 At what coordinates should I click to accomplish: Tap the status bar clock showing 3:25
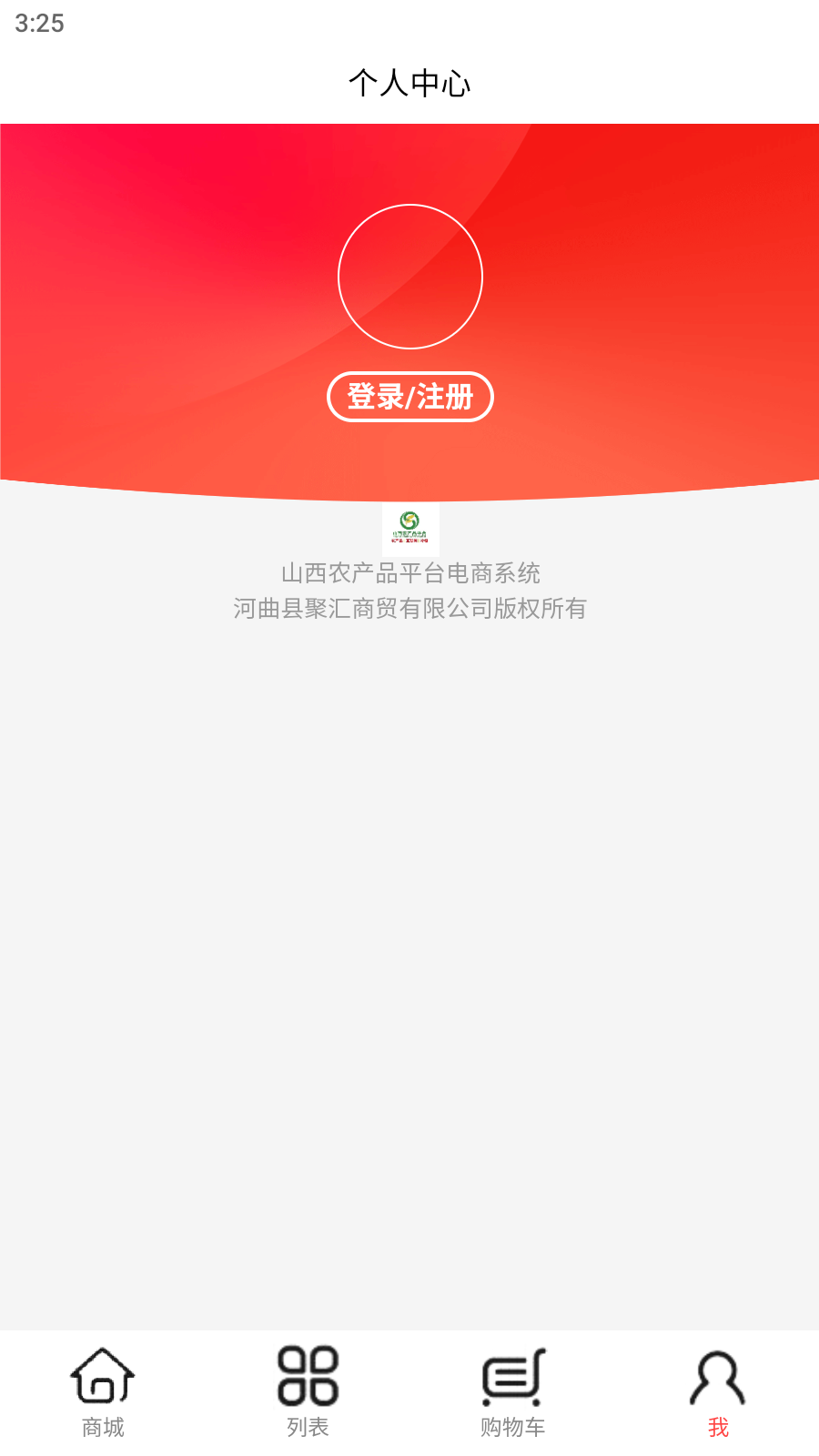coord(38,25)
